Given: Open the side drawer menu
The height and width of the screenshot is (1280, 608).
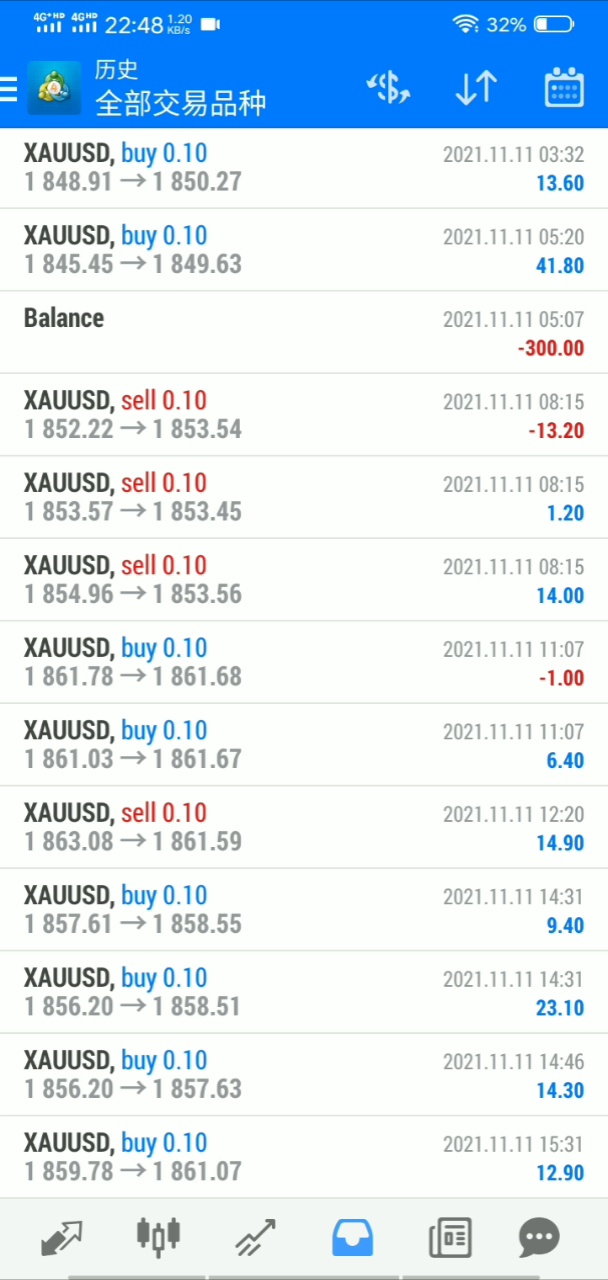Looking at the screenshot, I should (x=10, y=89).
